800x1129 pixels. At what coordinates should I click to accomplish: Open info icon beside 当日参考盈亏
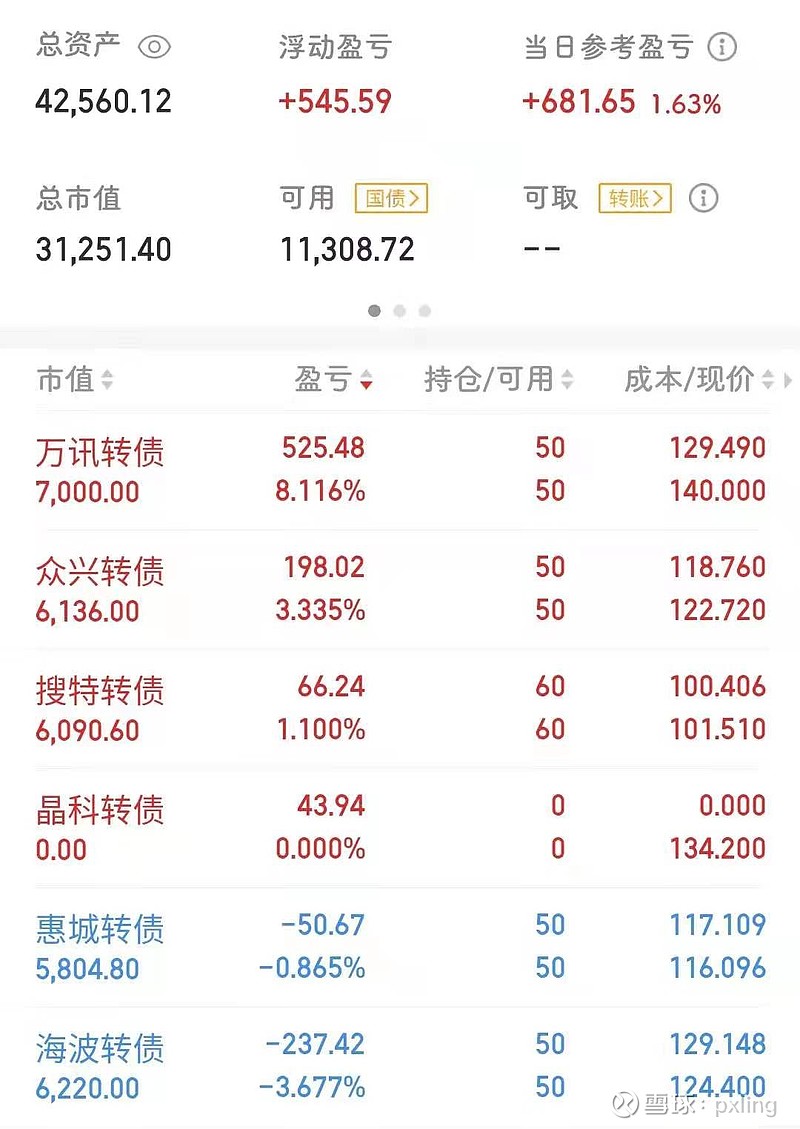722,47
